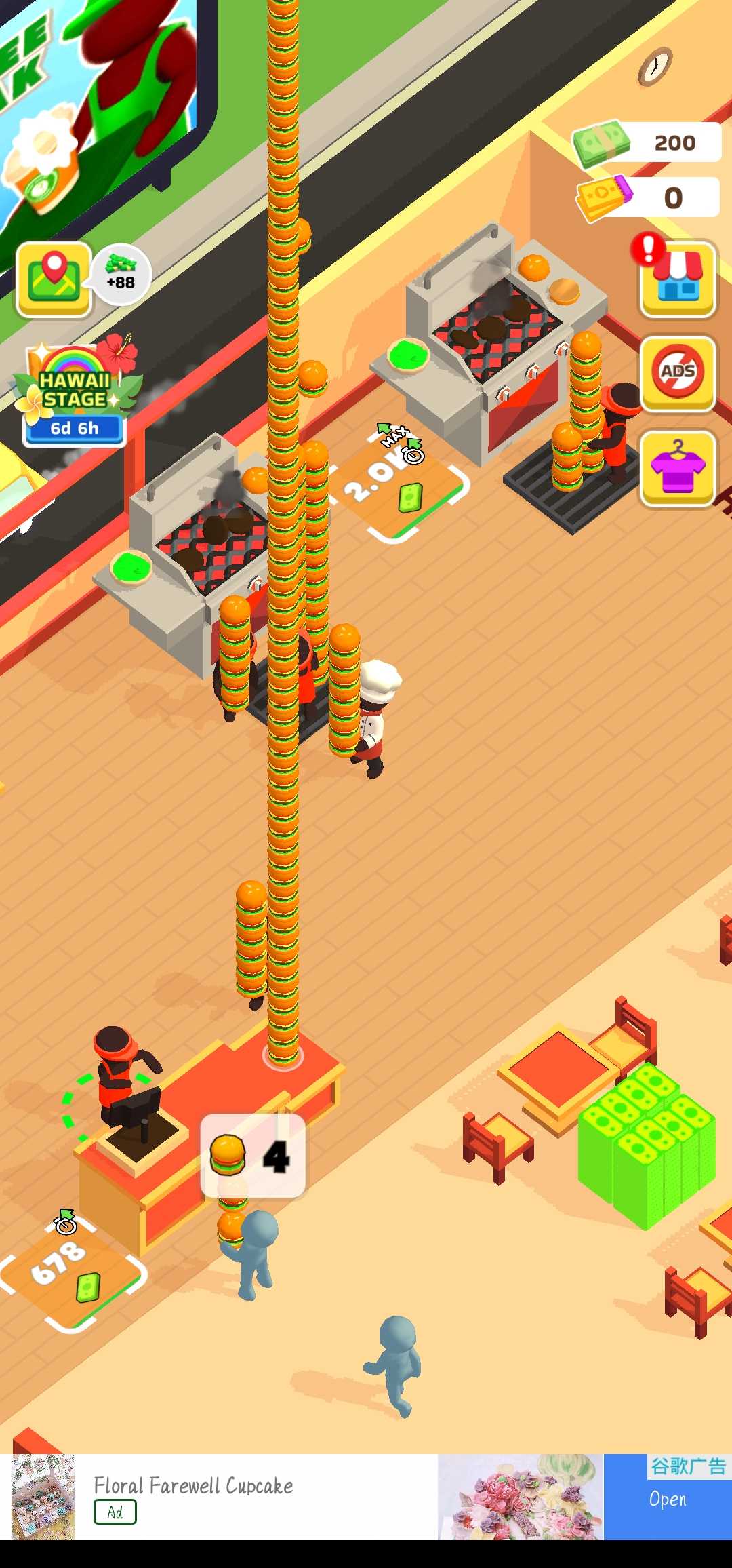Open the map button
The height and width of the screenshot is (1568, 732).
click(x=54, y=279)
